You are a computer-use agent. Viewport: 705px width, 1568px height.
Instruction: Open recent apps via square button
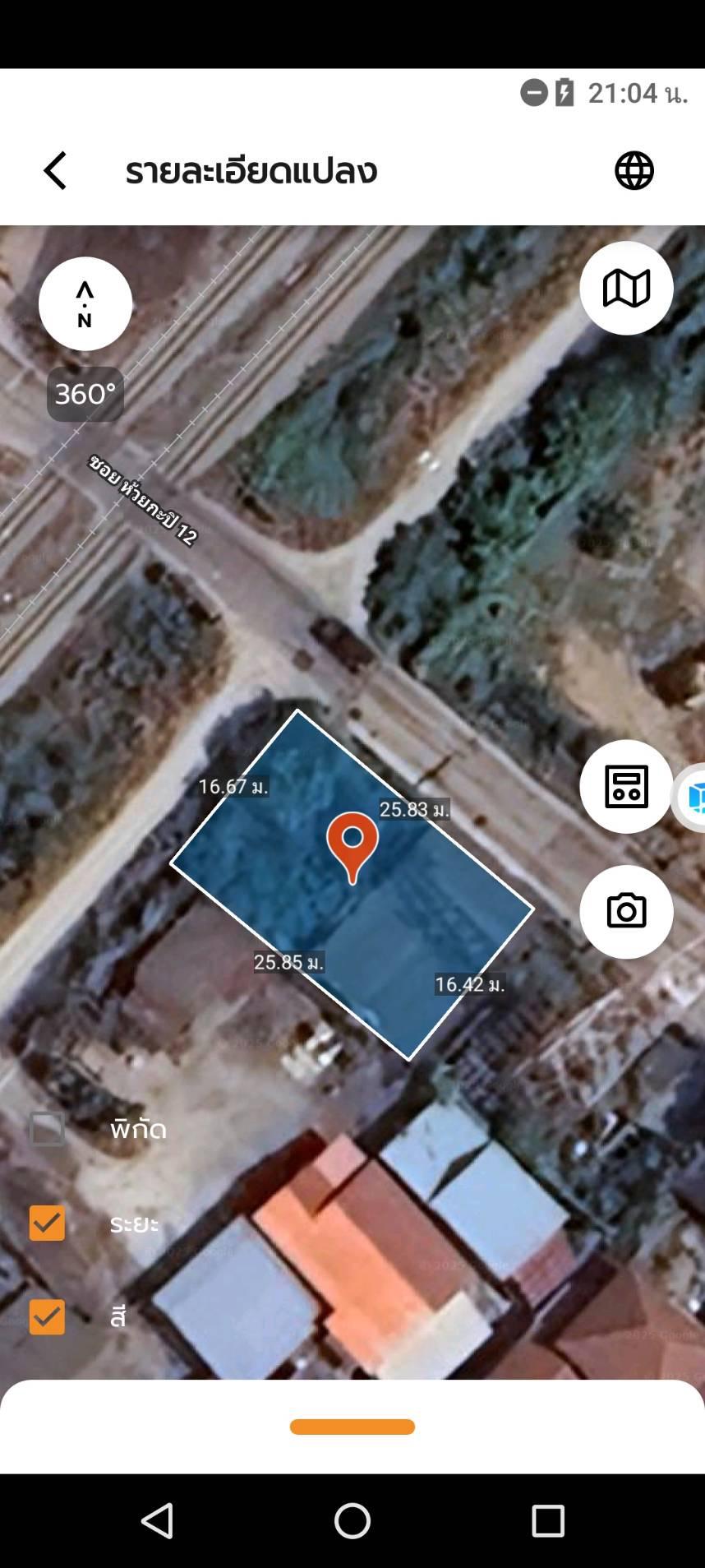tap(548, 1521)
